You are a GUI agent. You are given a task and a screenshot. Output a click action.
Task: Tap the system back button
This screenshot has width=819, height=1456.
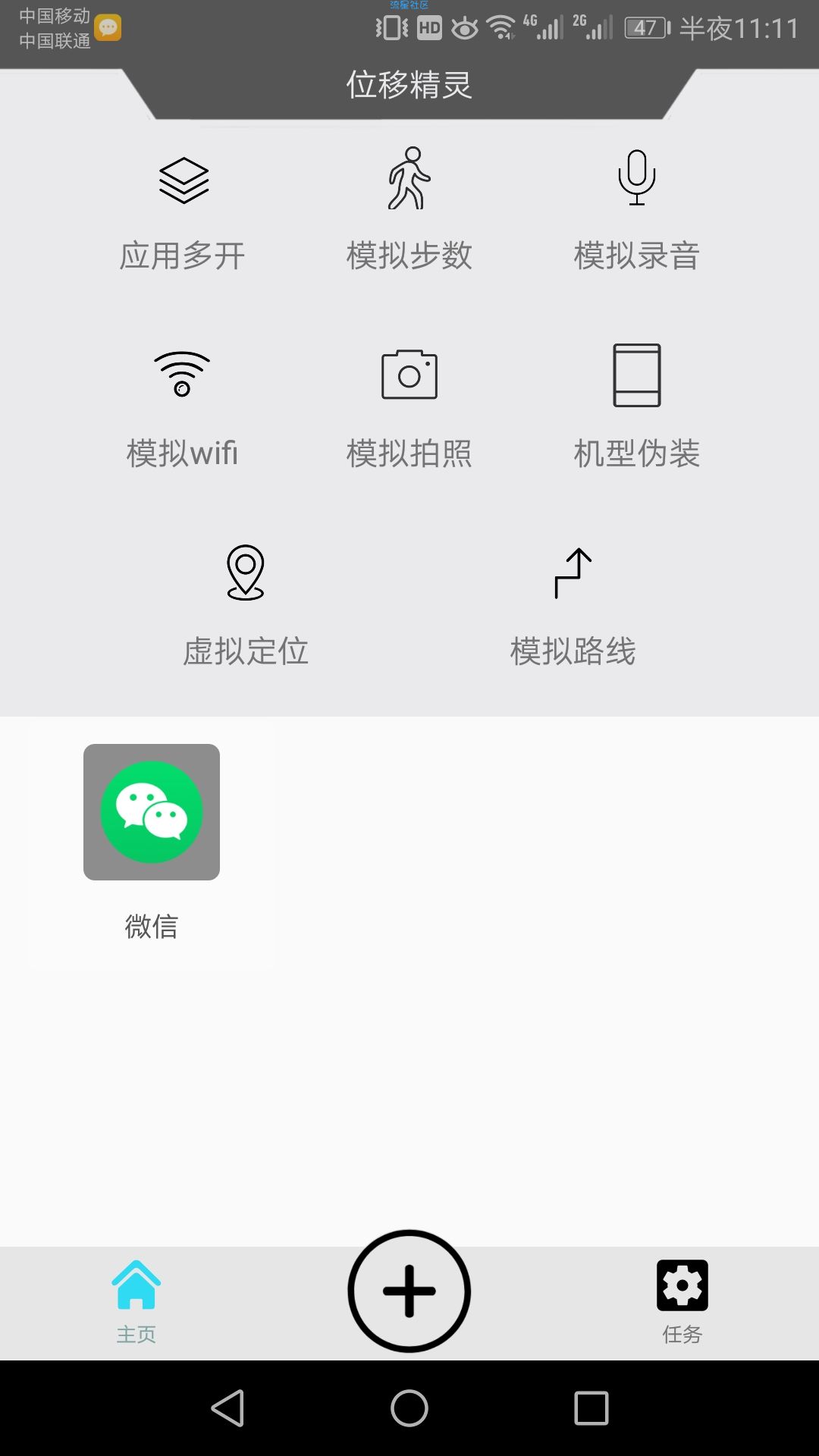click(x=227, y=1408)
